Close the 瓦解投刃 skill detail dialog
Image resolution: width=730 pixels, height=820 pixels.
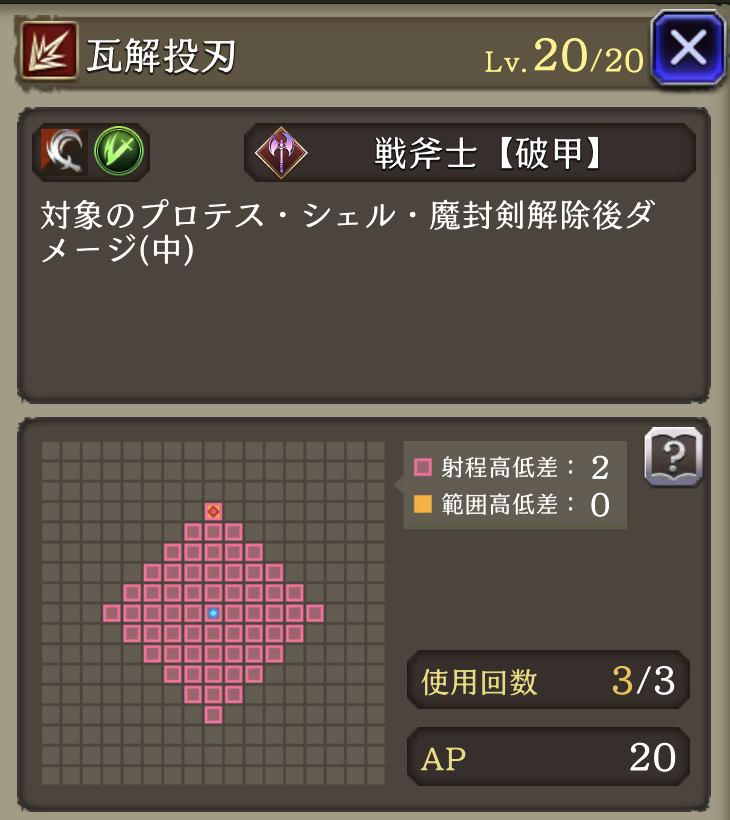pyautogui.click(x=688, y=48)
